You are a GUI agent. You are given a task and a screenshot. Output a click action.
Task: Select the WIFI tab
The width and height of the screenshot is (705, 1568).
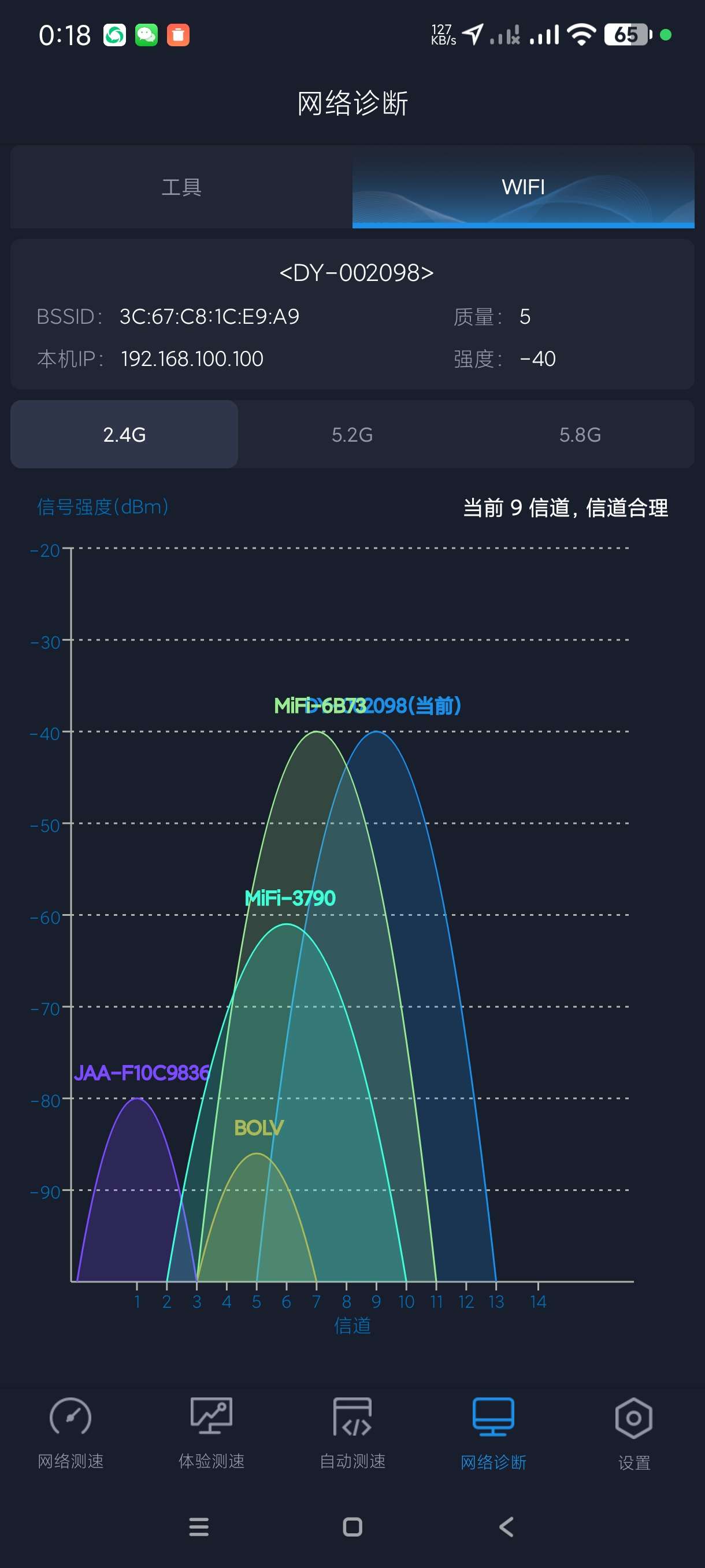[523, 187]
